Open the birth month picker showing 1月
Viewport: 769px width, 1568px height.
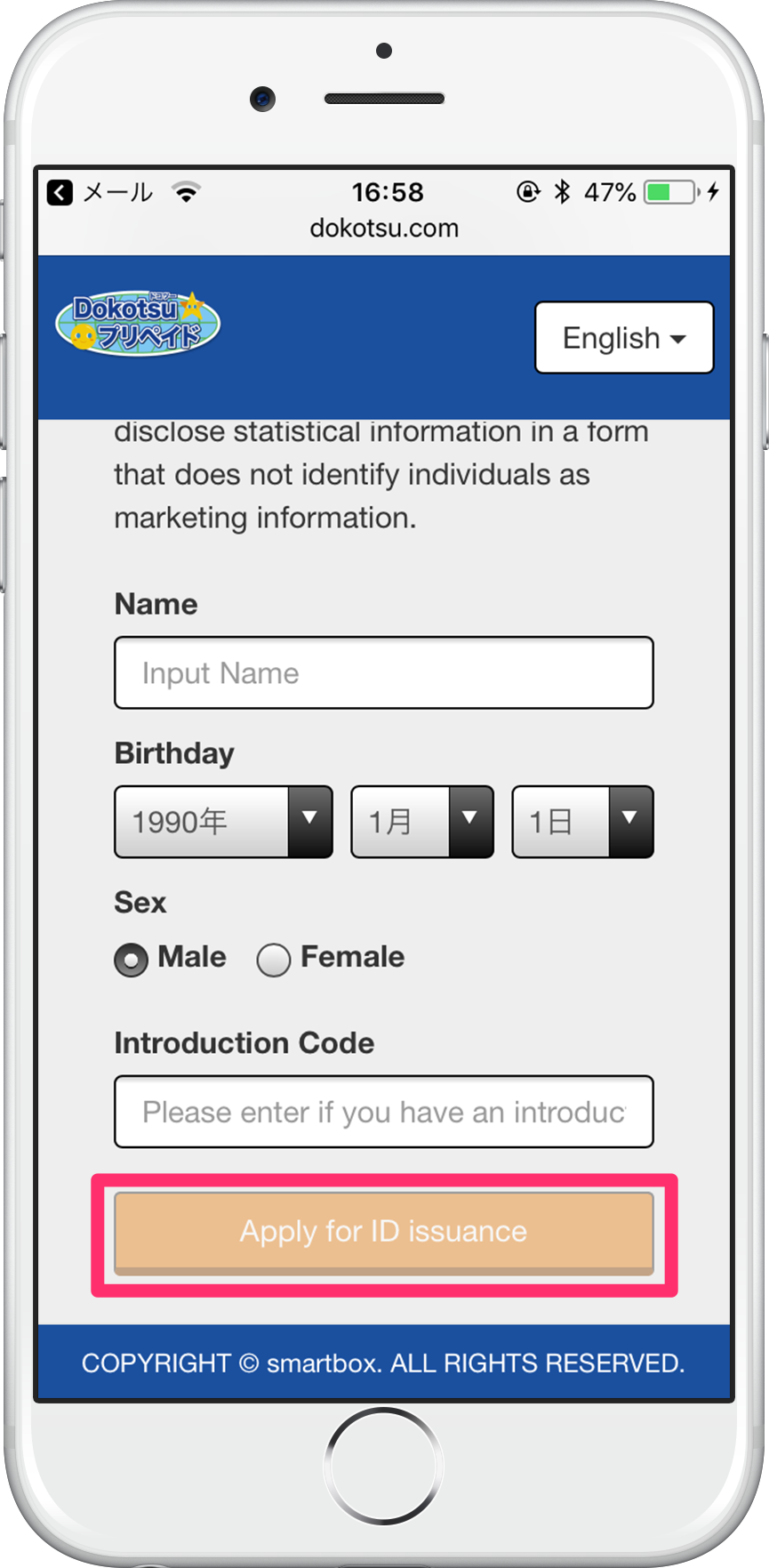click(x=421, y=822)
